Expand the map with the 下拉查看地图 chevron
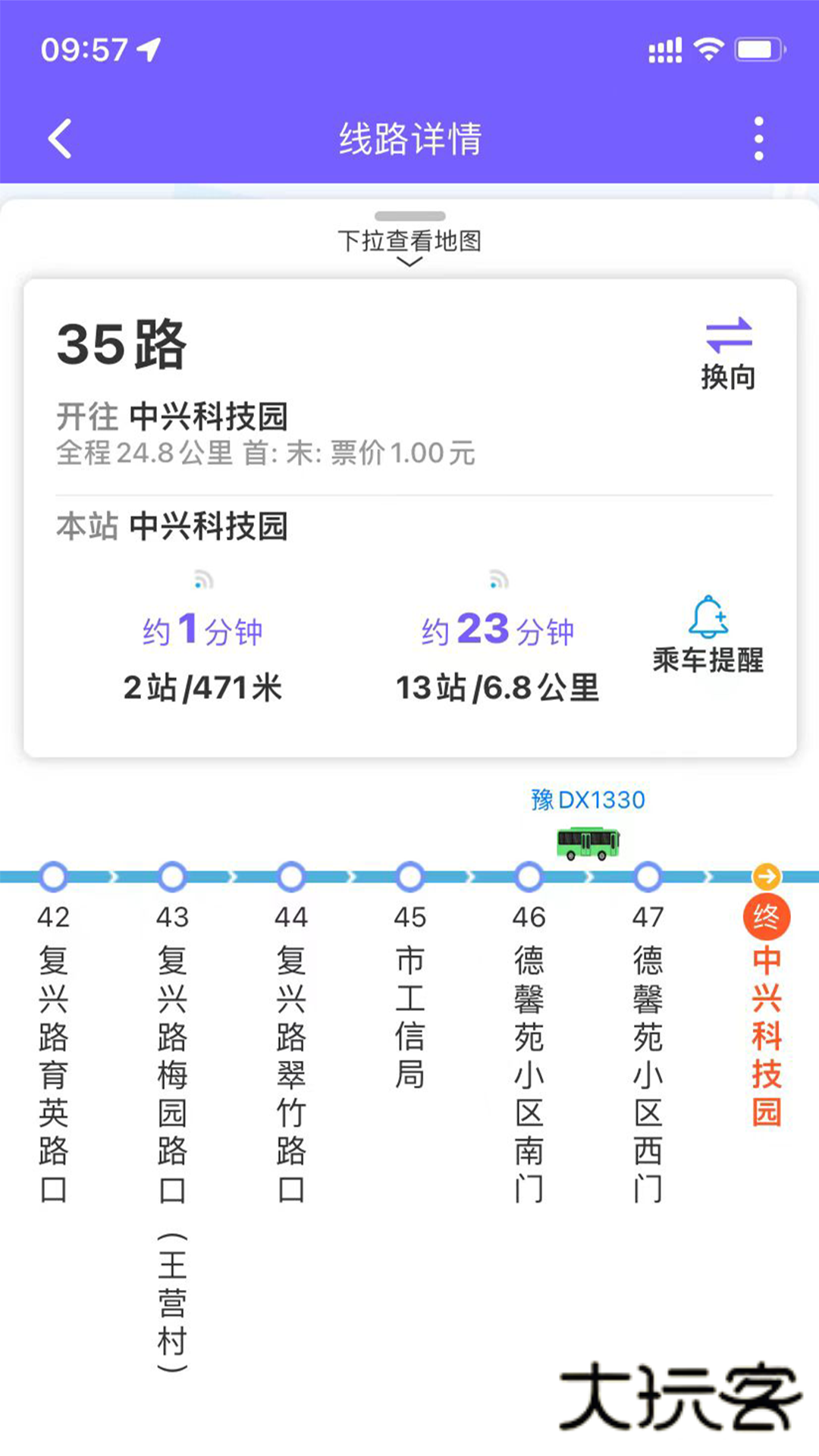This screenshot has height=1456, width=819. (409, 262)
